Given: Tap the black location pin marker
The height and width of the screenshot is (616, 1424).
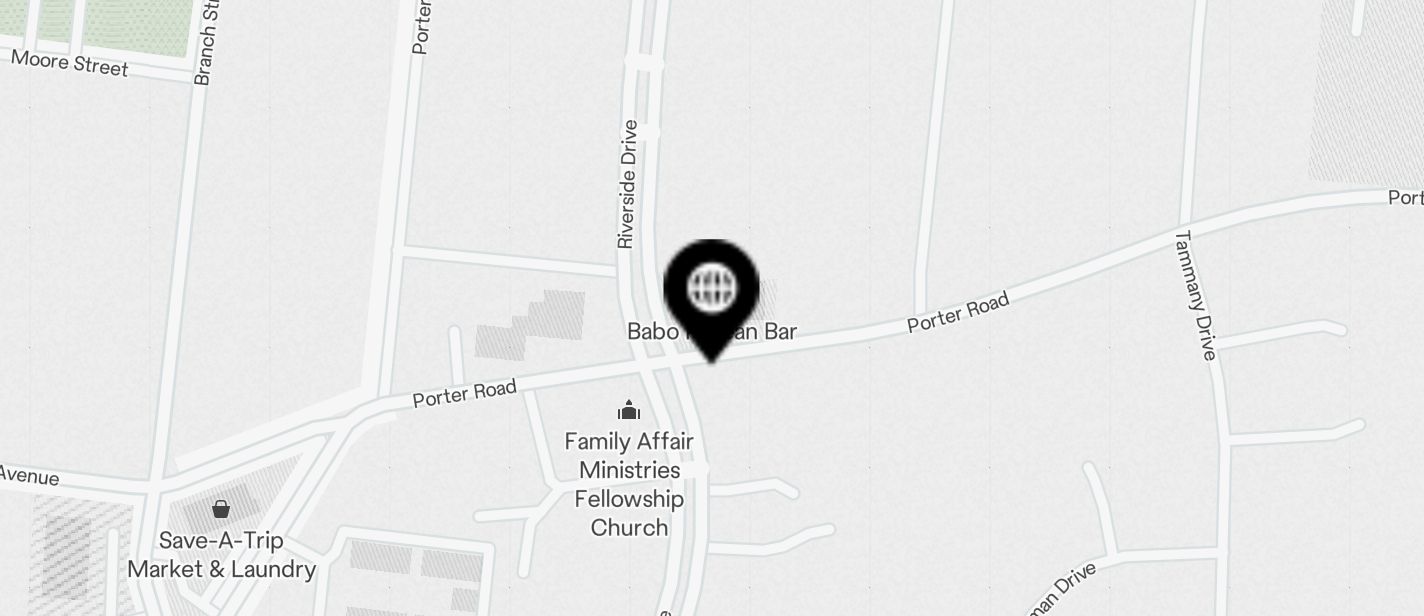Looking at the screenshot, I should (x=711, y=291).
